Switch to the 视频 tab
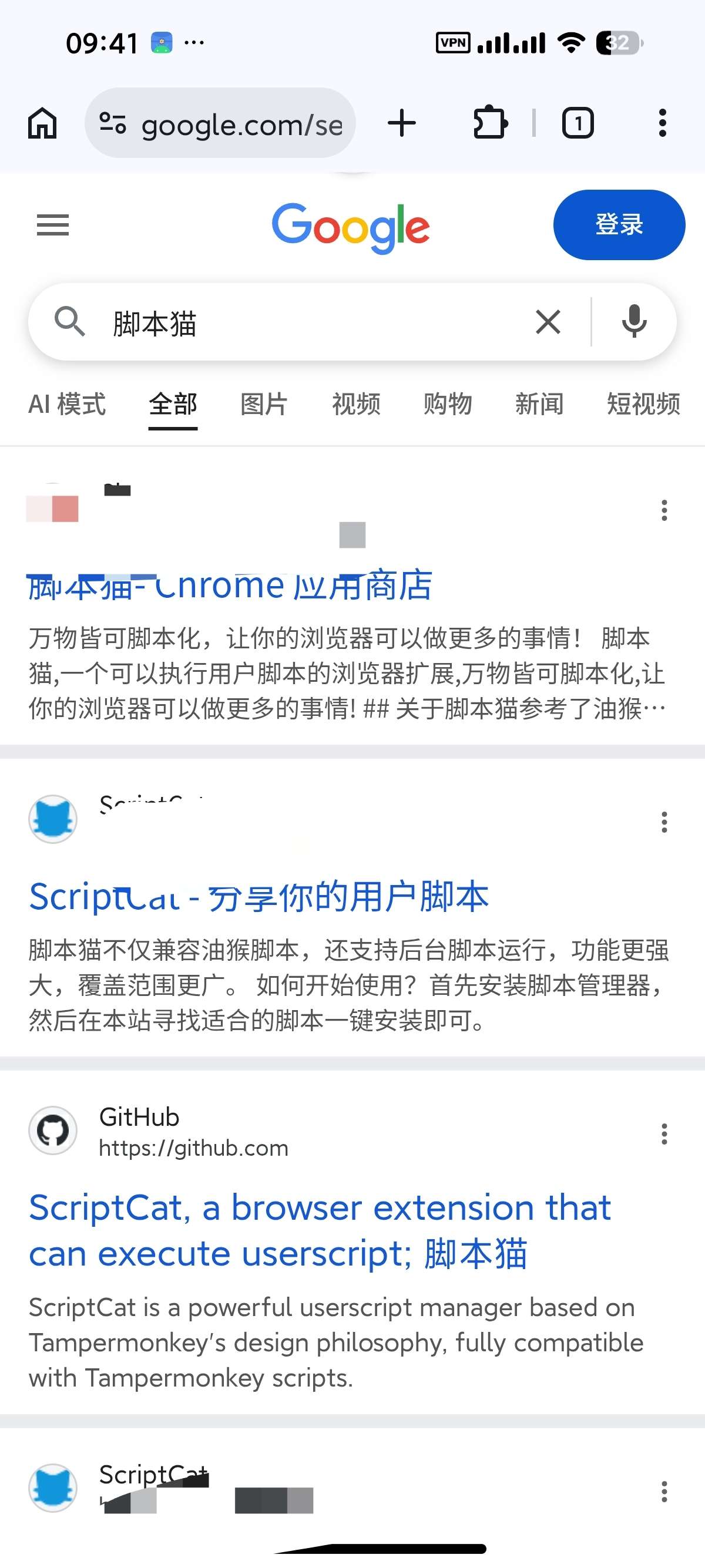705x1568 pixels. click(x=356, y=403)
